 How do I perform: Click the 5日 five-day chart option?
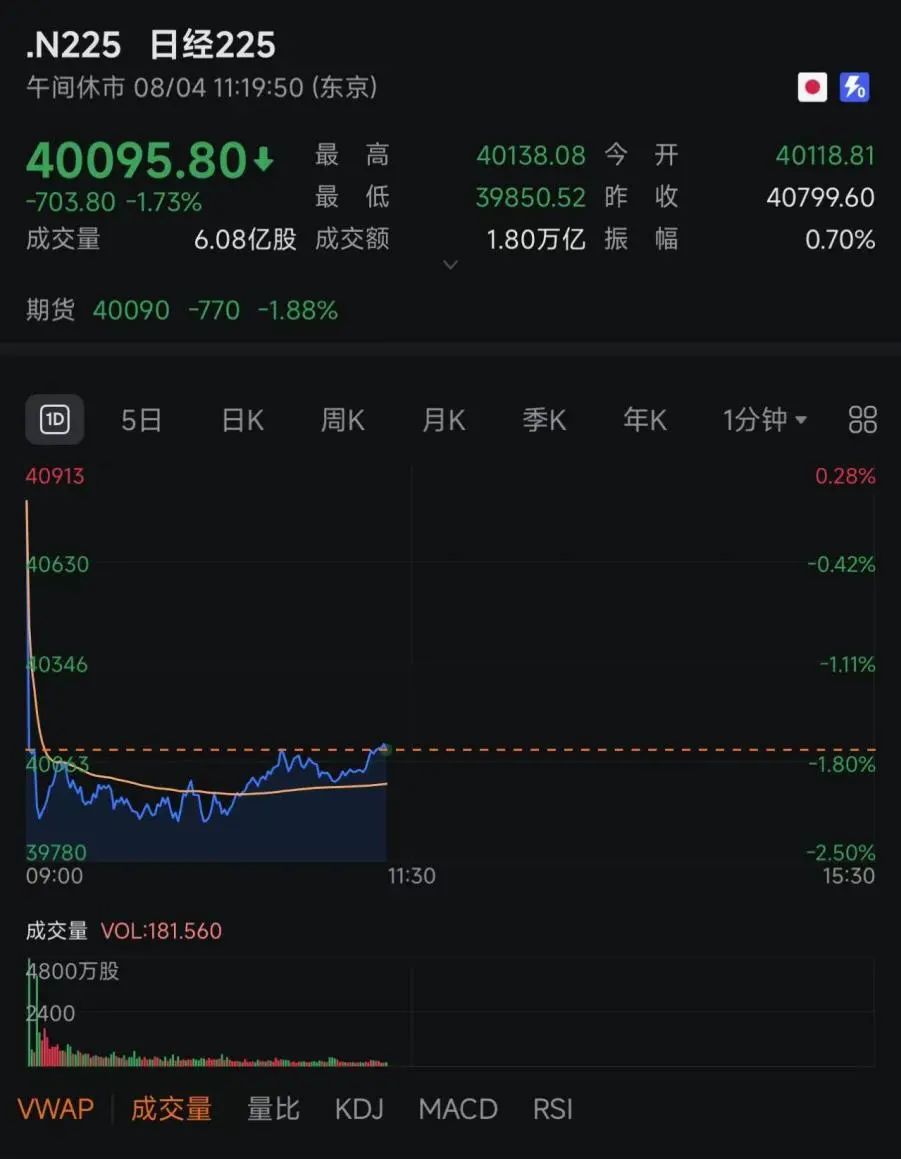click(x=141, y=420)
